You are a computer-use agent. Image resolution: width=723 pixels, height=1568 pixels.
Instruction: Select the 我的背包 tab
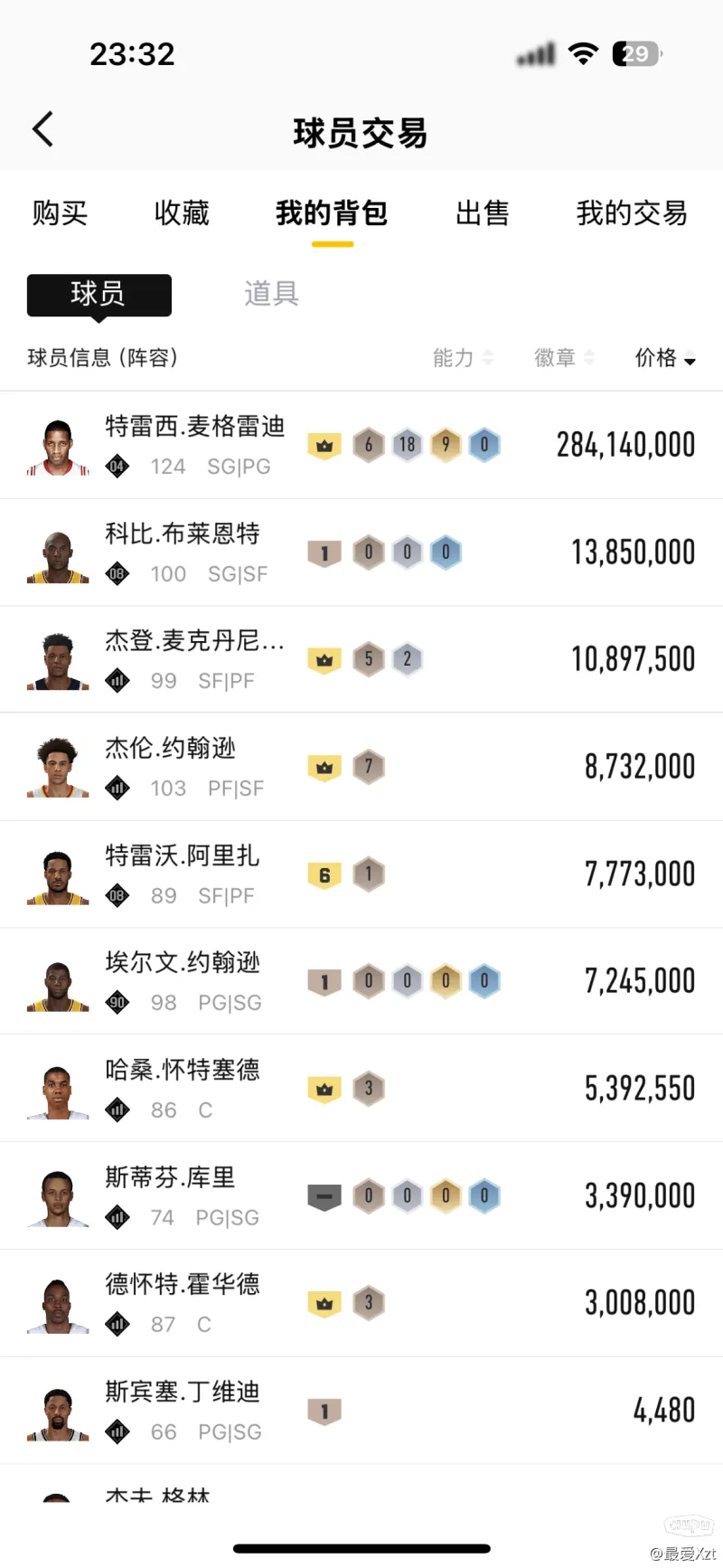[332, 213]
